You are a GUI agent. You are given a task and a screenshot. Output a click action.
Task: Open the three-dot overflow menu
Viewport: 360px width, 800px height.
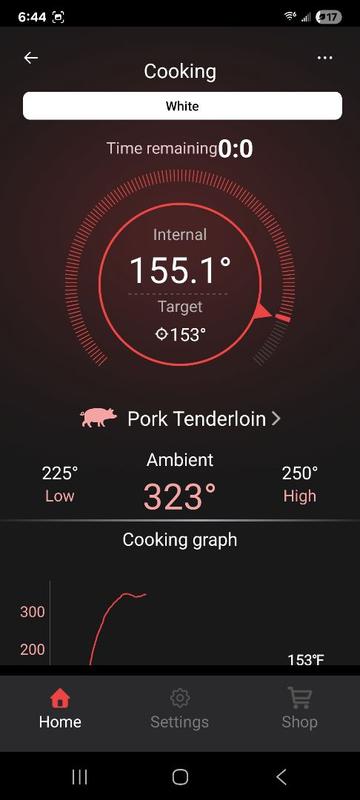coord(325,58)
